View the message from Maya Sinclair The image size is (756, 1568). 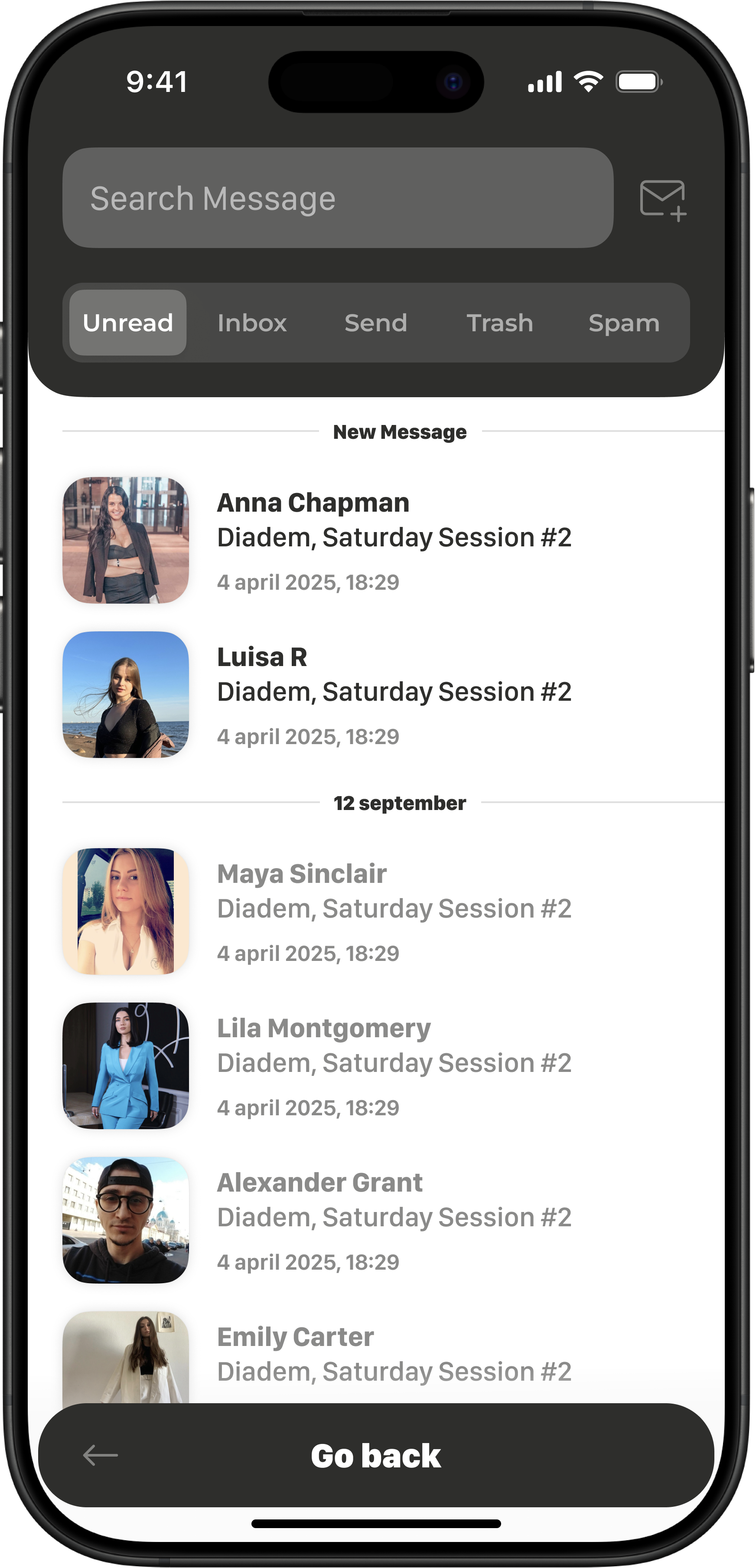[393, 911]
